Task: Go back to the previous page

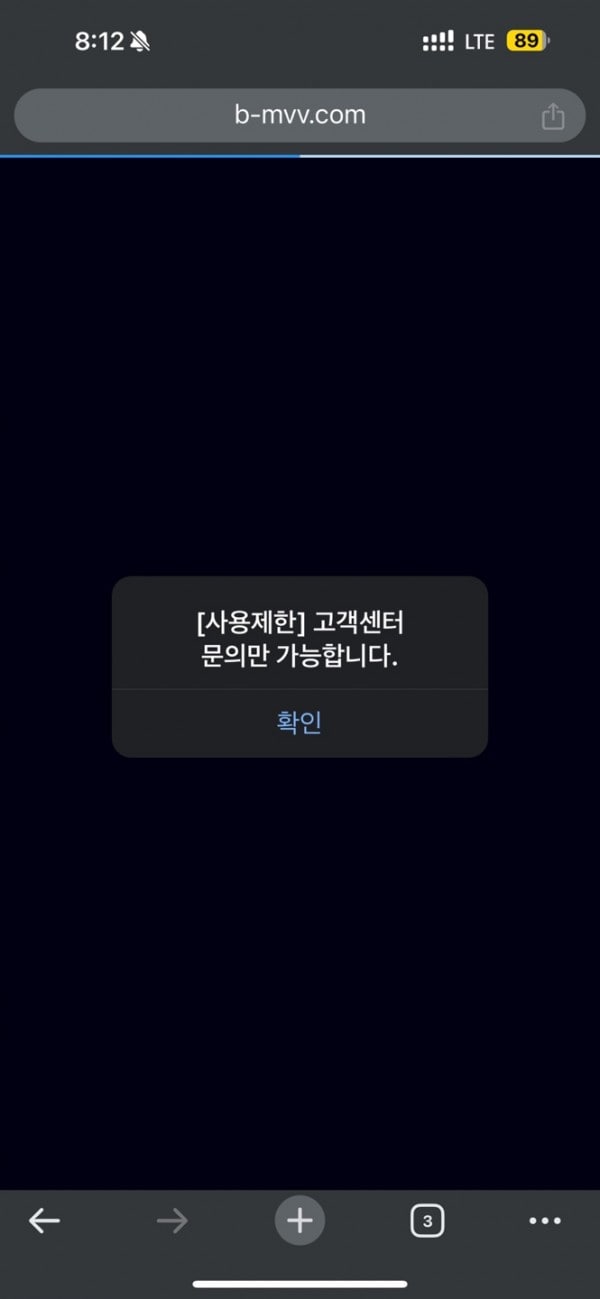Action: point(44,1221)
